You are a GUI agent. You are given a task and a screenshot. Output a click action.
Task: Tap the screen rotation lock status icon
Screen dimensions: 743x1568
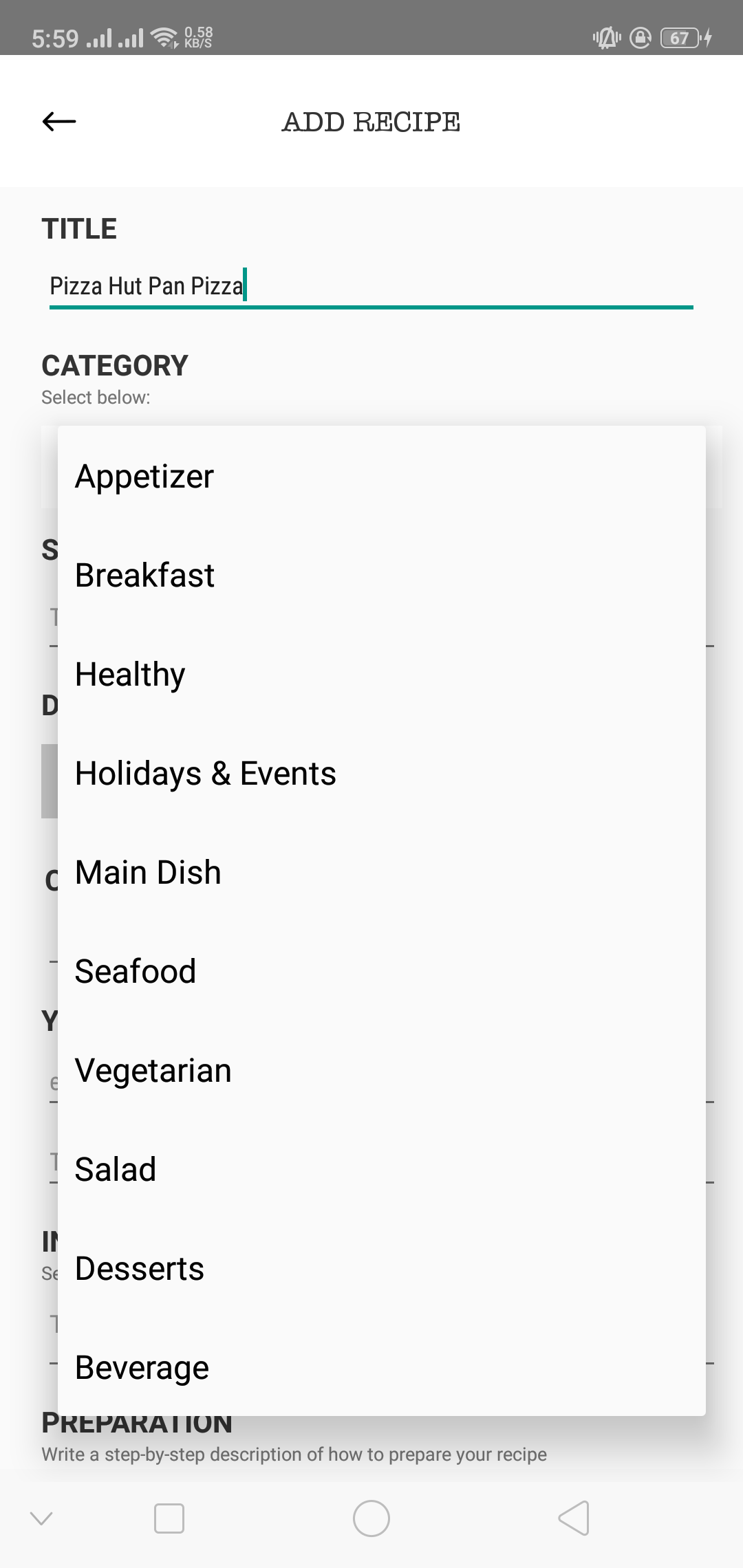640,39
